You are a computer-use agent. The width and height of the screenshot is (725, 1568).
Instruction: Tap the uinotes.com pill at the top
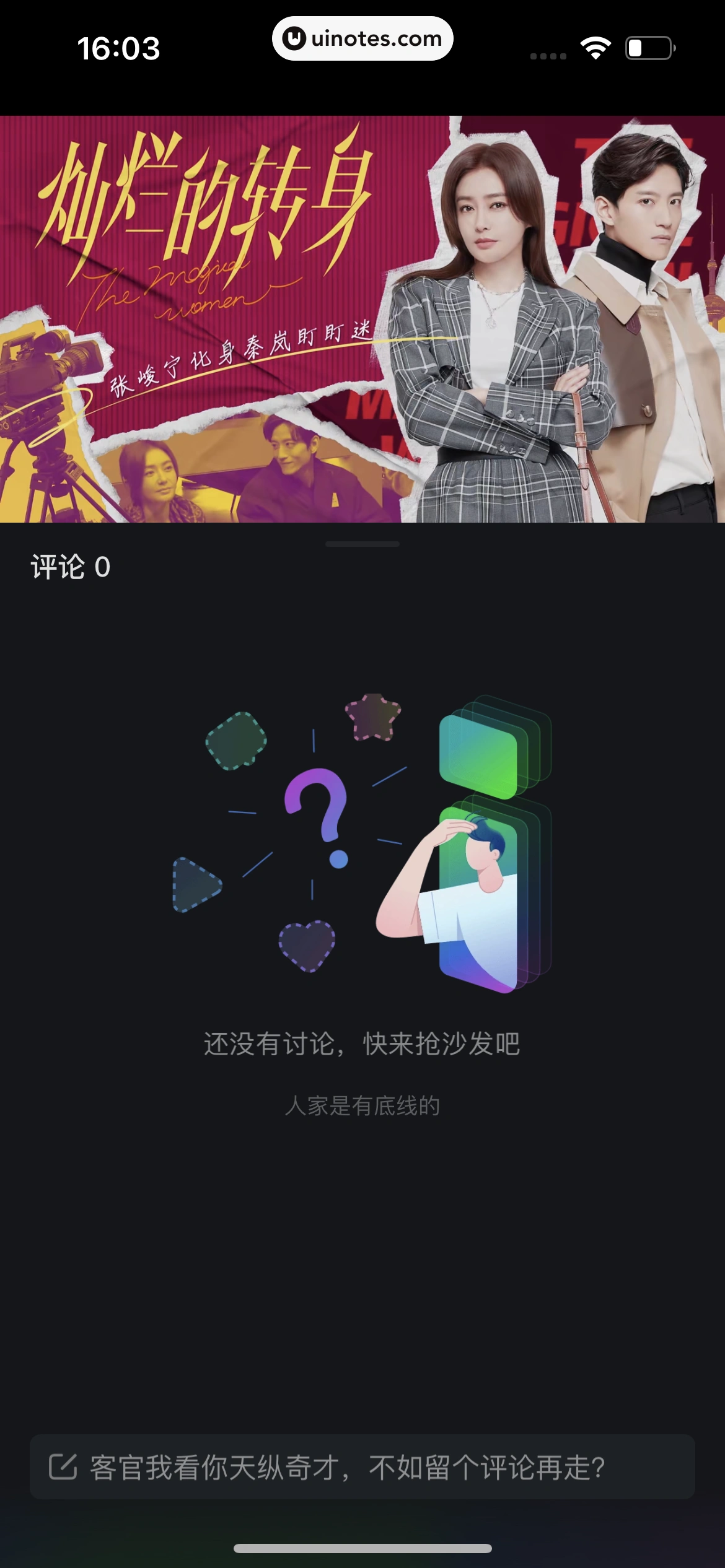(x=362, y=38)
